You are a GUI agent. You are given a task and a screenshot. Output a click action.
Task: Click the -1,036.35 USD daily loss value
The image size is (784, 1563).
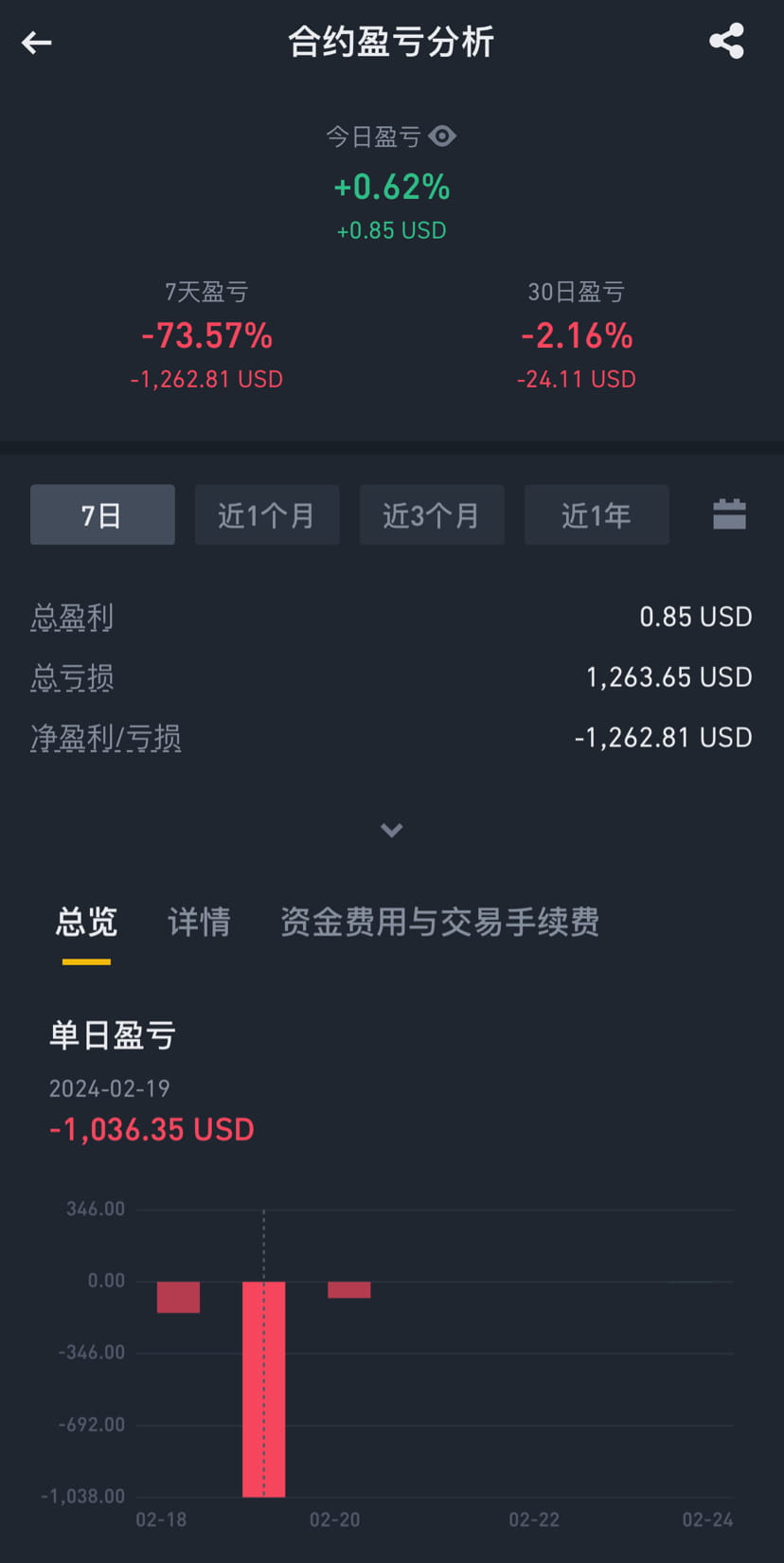coord(151,1128)
